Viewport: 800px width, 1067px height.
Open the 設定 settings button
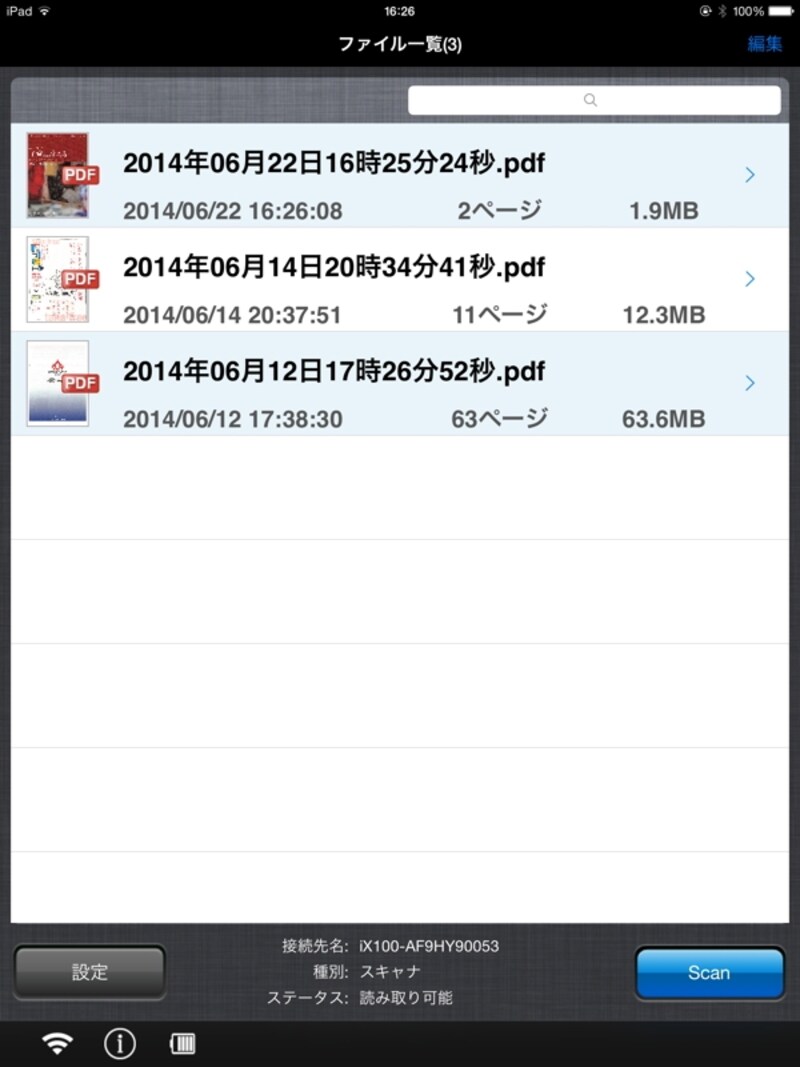(89, 972)
